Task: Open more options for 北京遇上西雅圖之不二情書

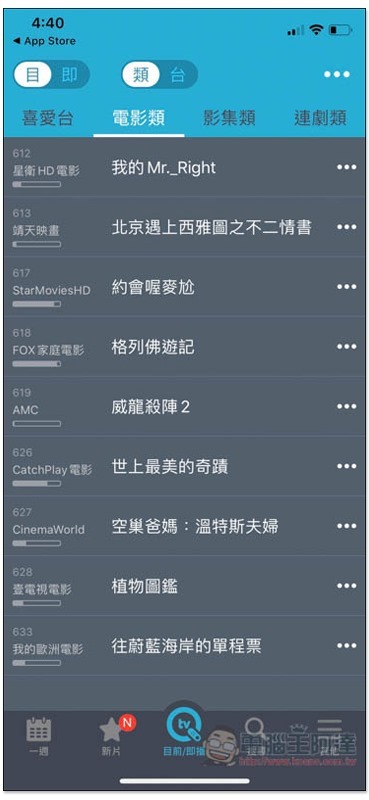Action: pyautogui.click(x=347, y=227)
